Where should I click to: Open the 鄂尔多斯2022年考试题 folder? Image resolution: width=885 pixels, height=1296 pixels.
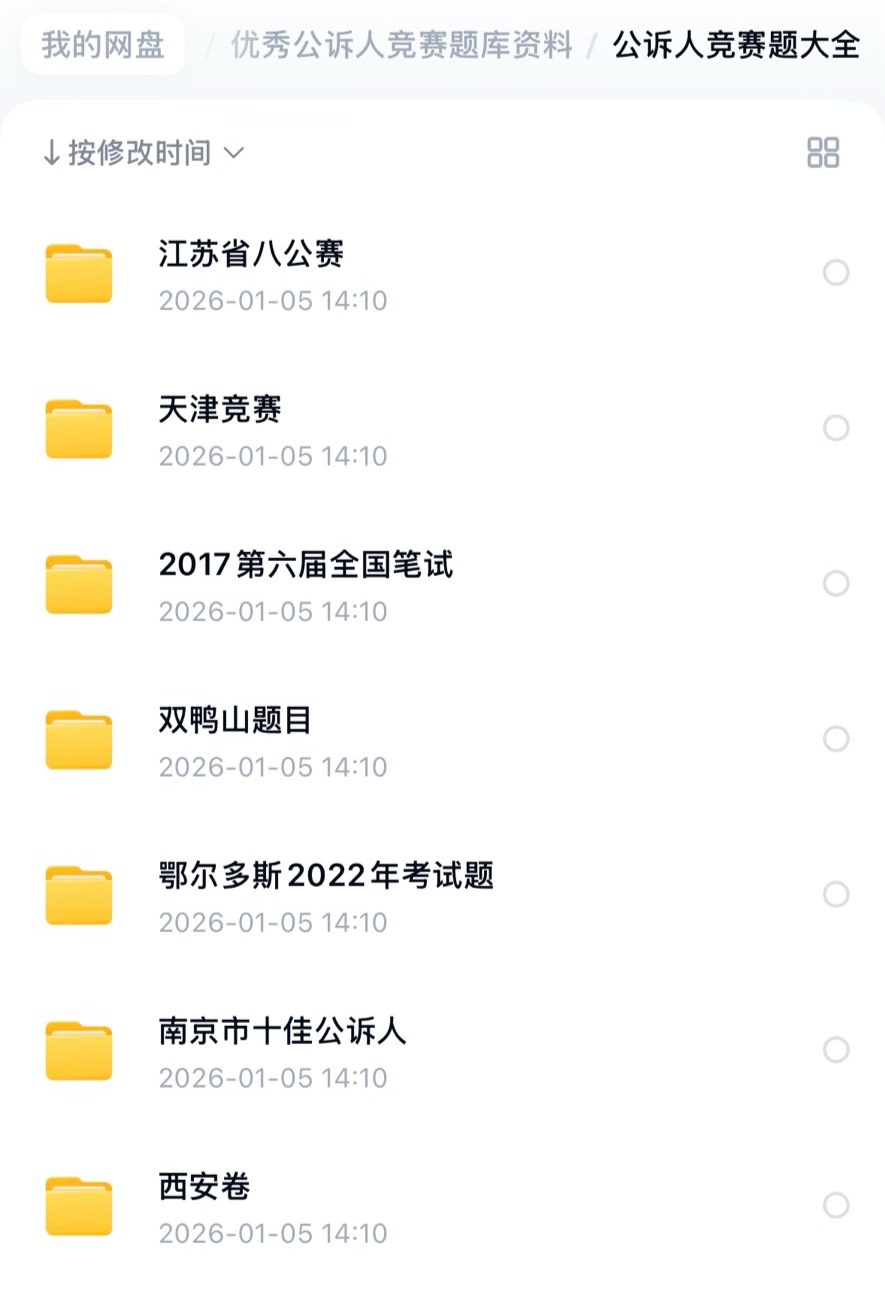(x=326, y=876)
